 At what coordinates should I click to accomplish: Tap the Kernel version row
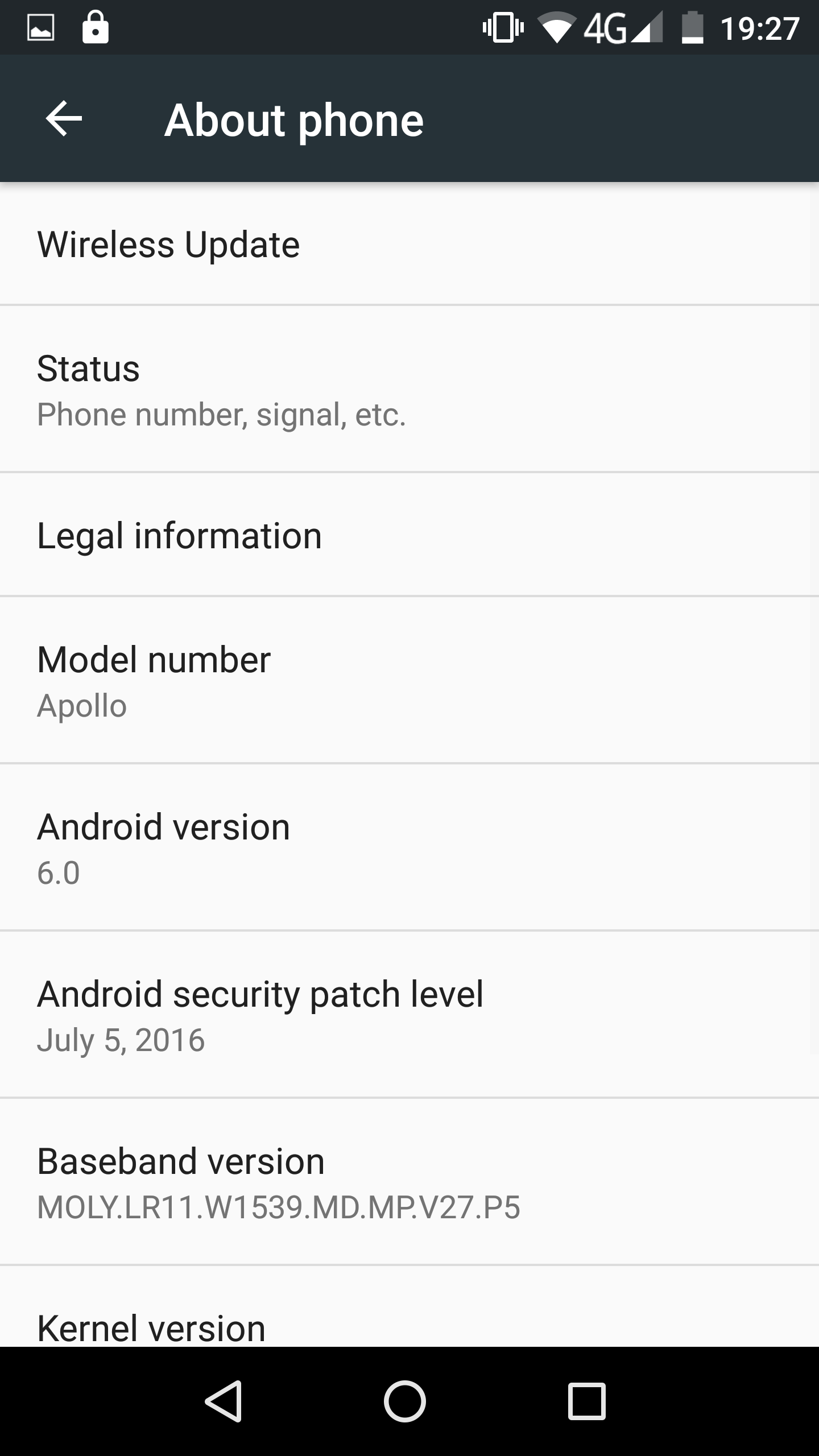pyautogui.click(x=409, y=1306)
